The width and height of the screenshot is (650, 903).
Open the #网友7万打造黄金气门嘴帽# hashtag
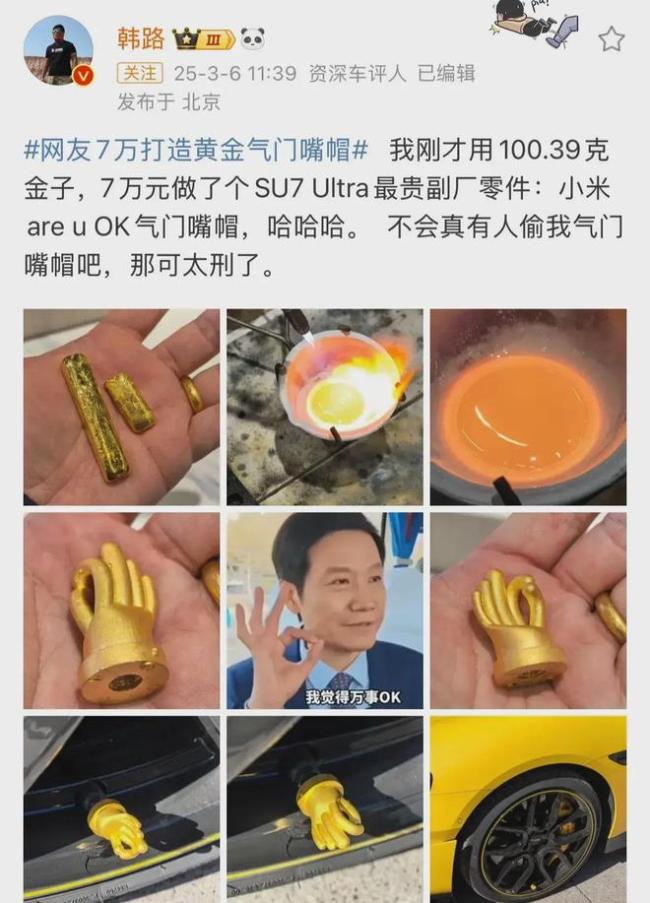point(196,152)
